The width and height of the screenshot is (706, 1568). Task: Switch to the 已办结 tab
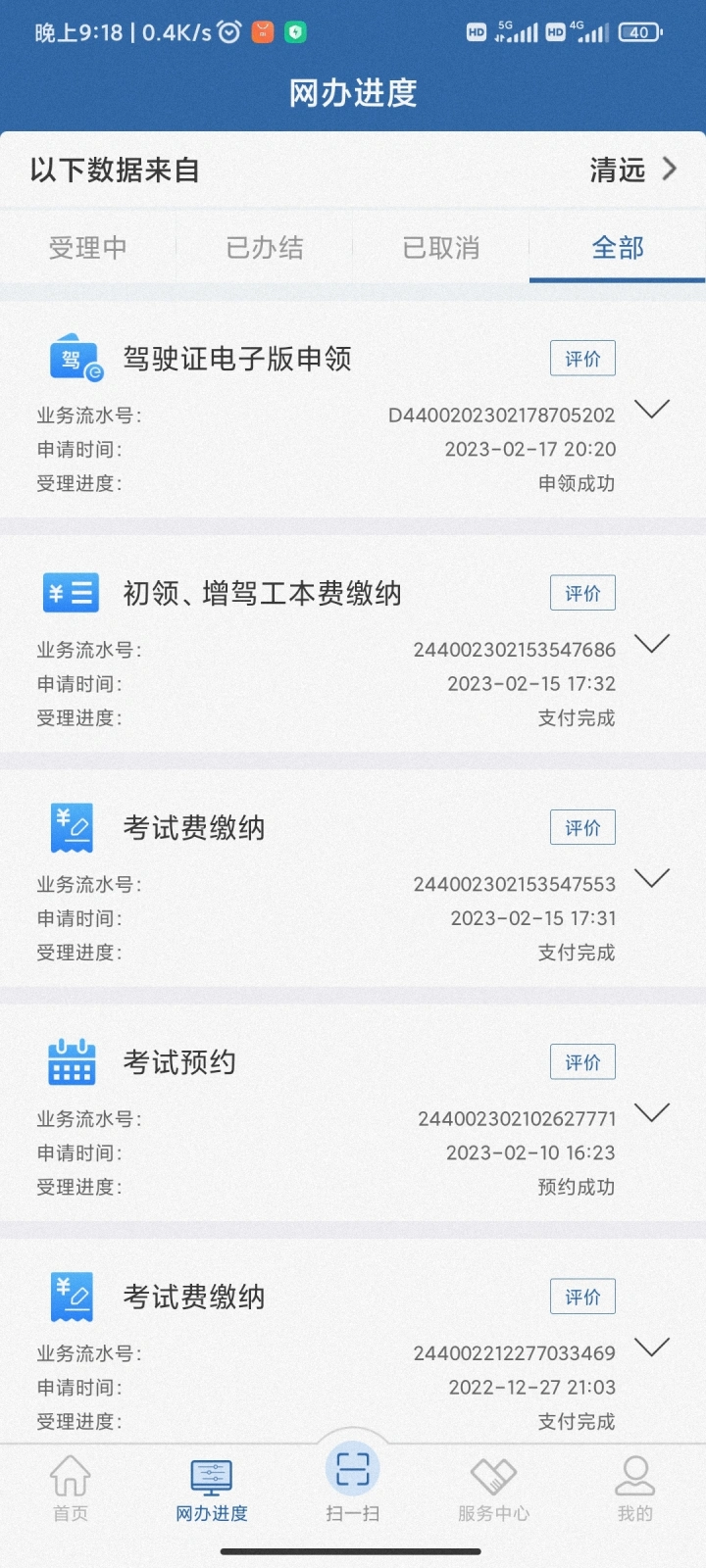click(265, 248)
